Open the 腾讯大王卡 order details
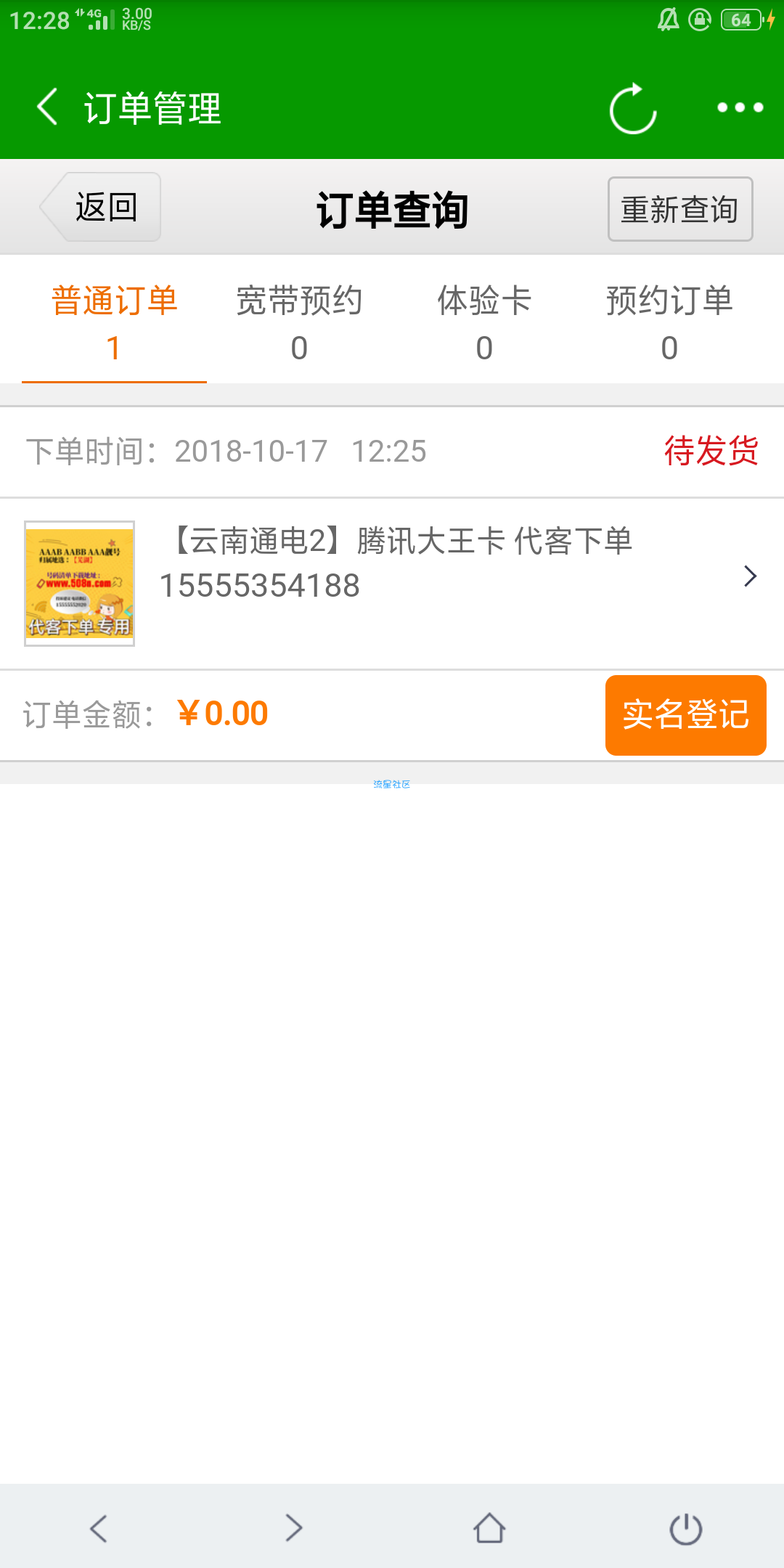Viewport: 784px width, 1568px height. click(x=392, y=584)
